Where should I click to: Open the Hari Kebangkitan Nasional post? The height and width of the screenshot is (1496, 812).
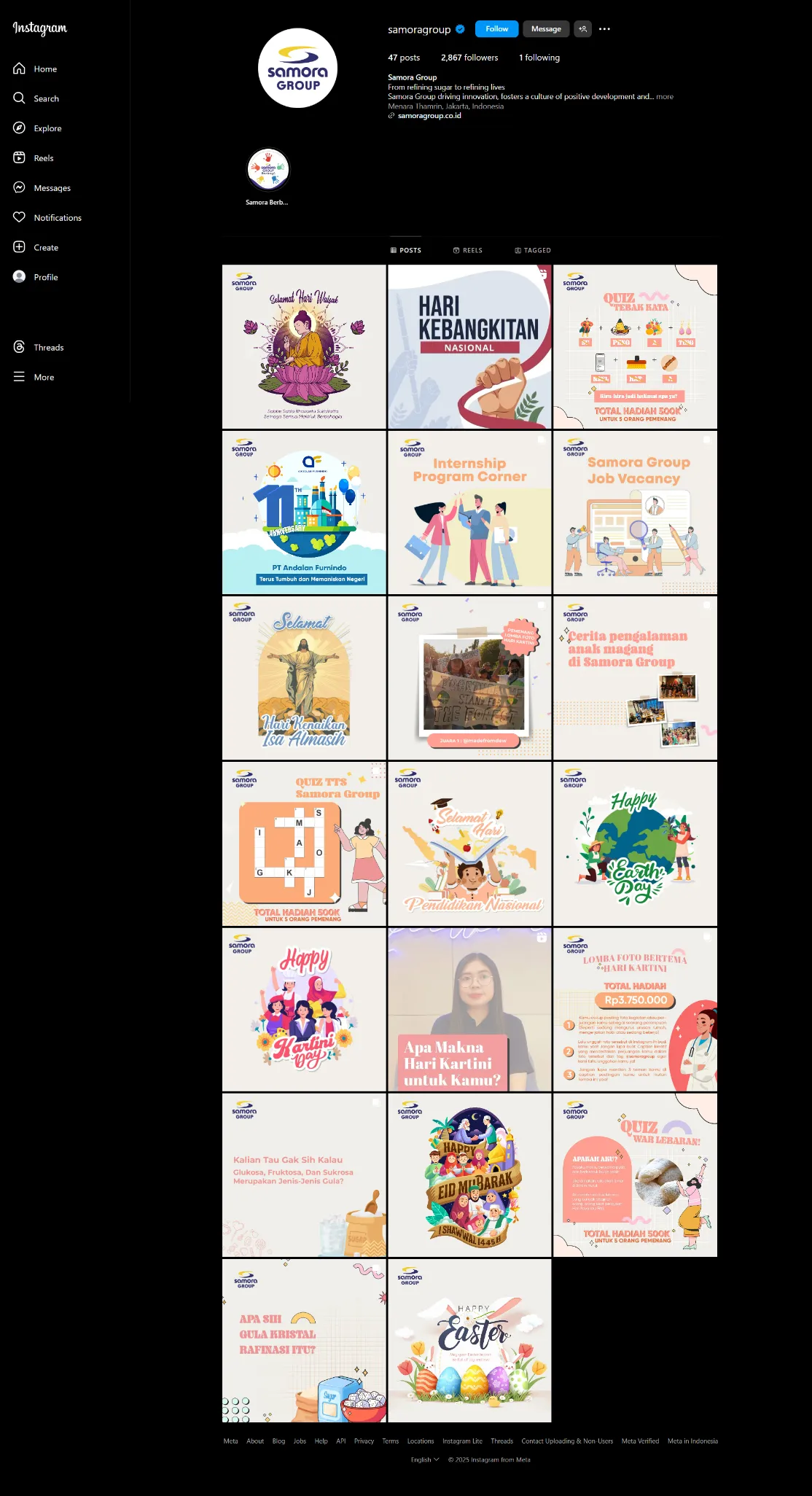(x=469, y=347)
